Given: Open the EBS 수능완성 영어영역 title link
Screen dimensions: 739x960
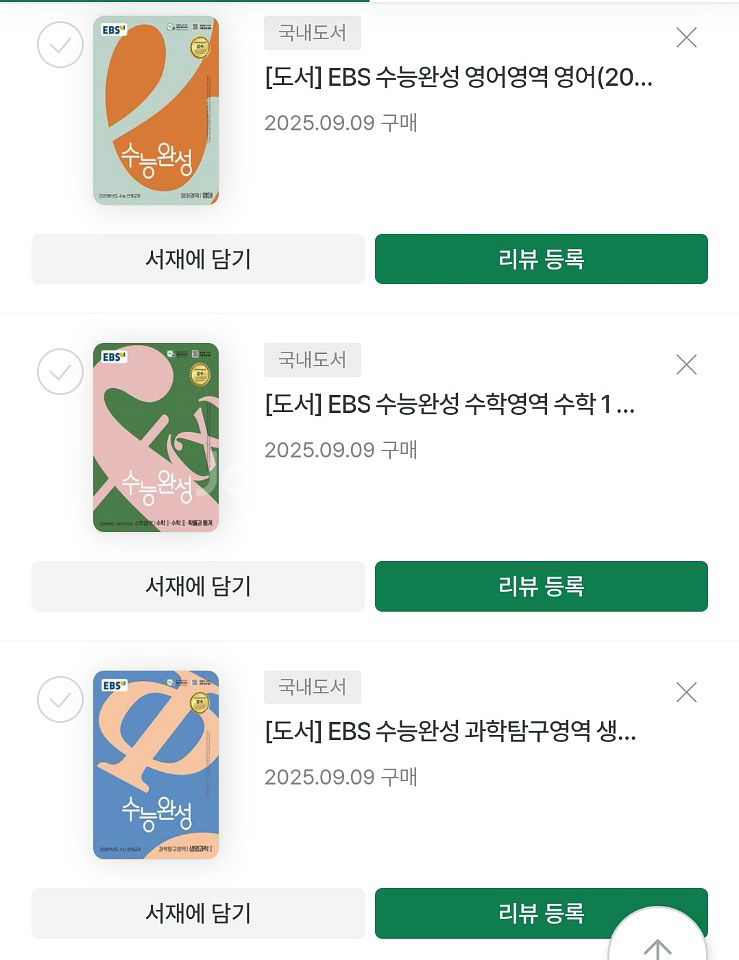Looking at the screenshot, I should tap(460, 77).
